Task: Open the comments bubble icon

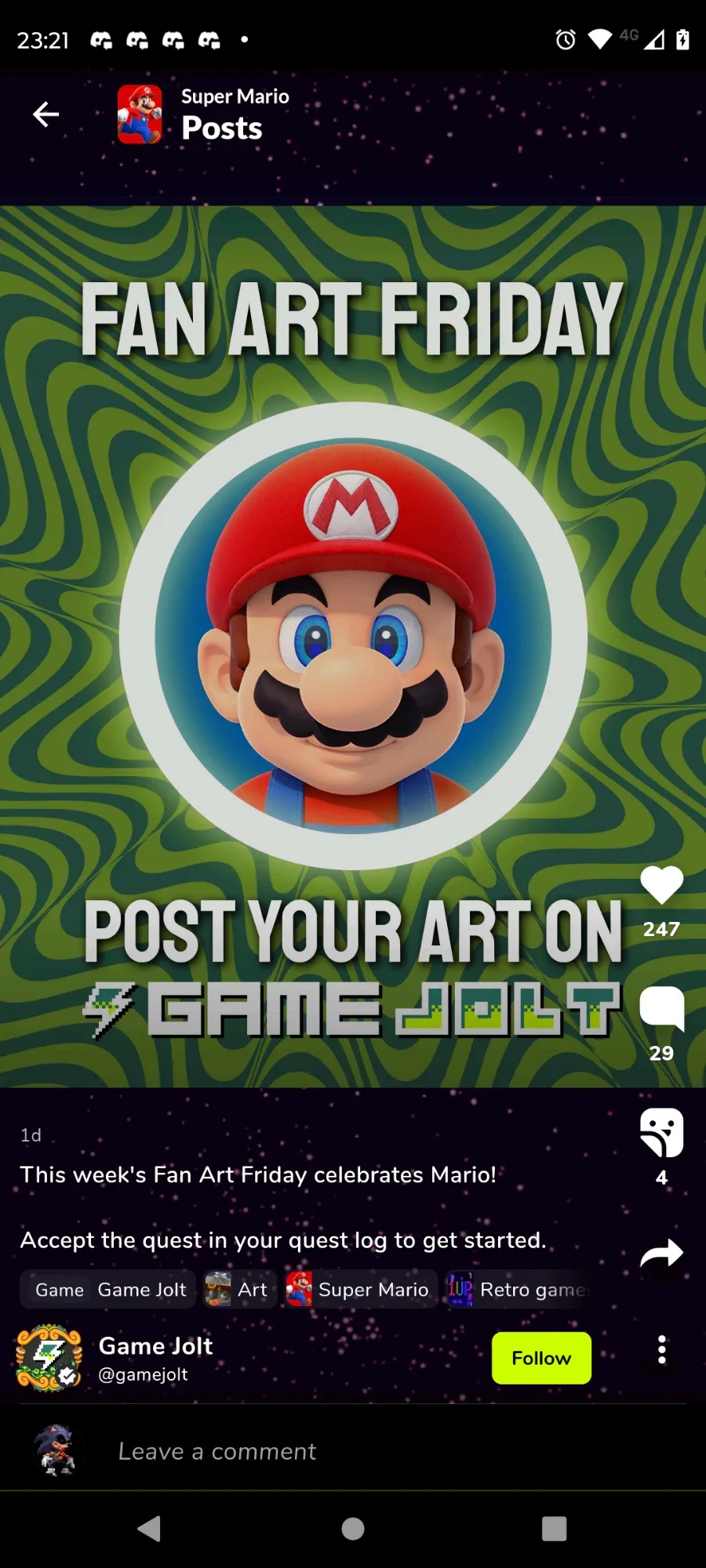Action: [x=661, y=1008]
